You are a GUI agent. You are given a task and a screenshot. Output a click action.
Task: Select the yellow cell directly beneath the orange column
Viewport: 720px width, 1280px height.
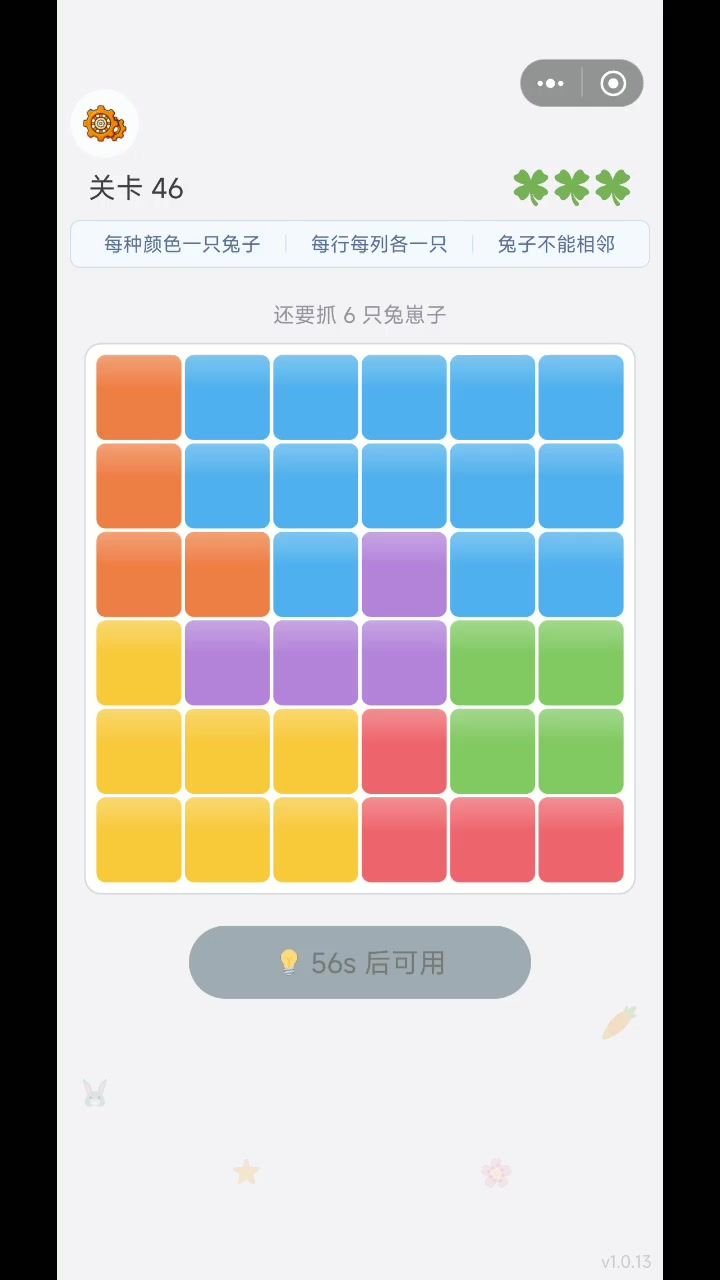pyautogui.click(x=139, y=662)
